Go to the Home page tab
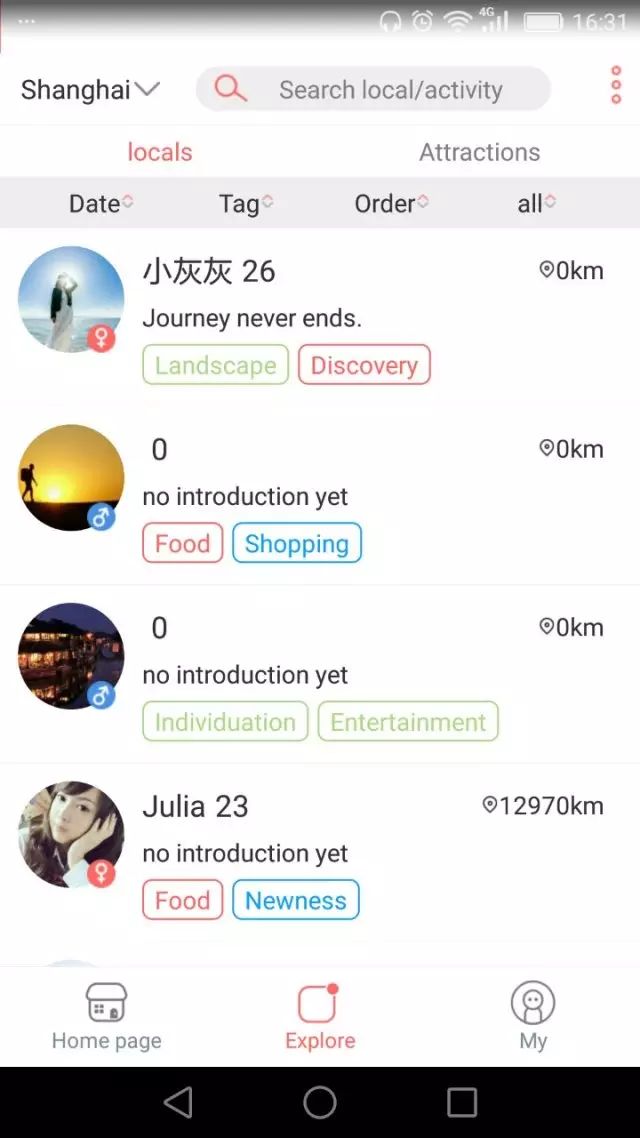640x1138 pixels. [x=107, y=1016]
